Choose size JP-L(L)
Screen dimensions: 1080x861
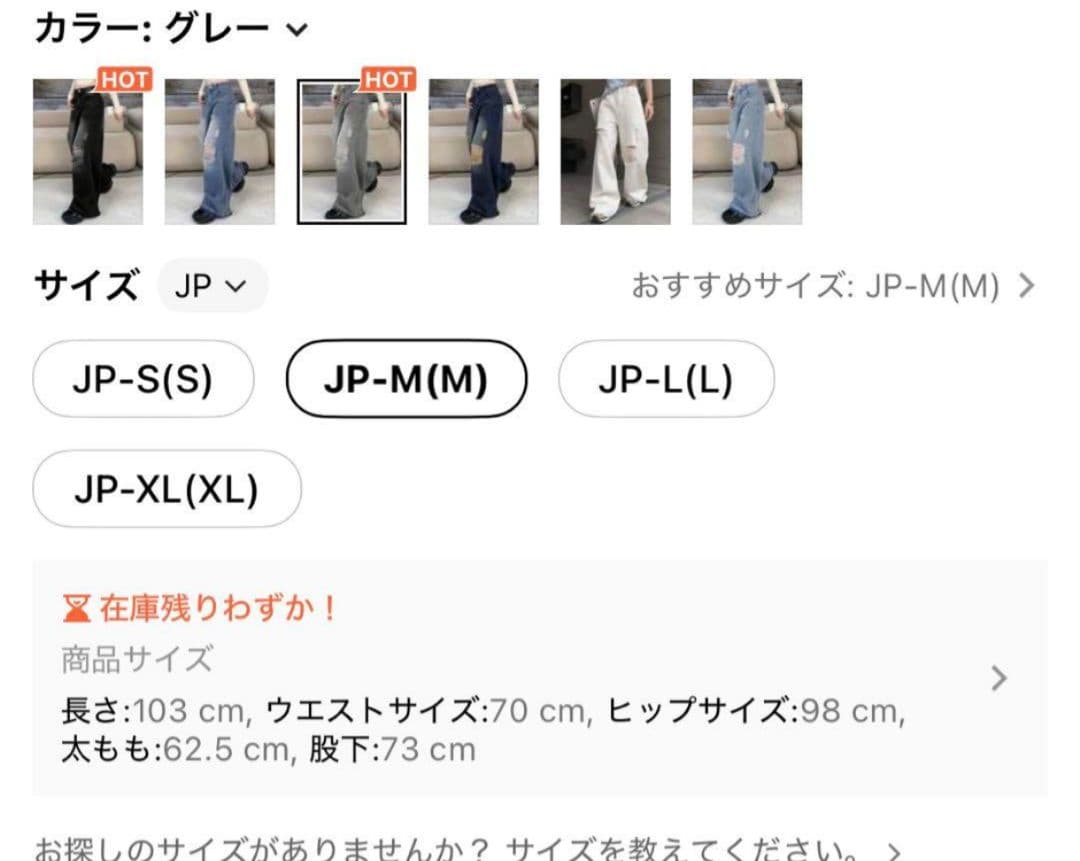pyautogui.click(x=666, y=379)
